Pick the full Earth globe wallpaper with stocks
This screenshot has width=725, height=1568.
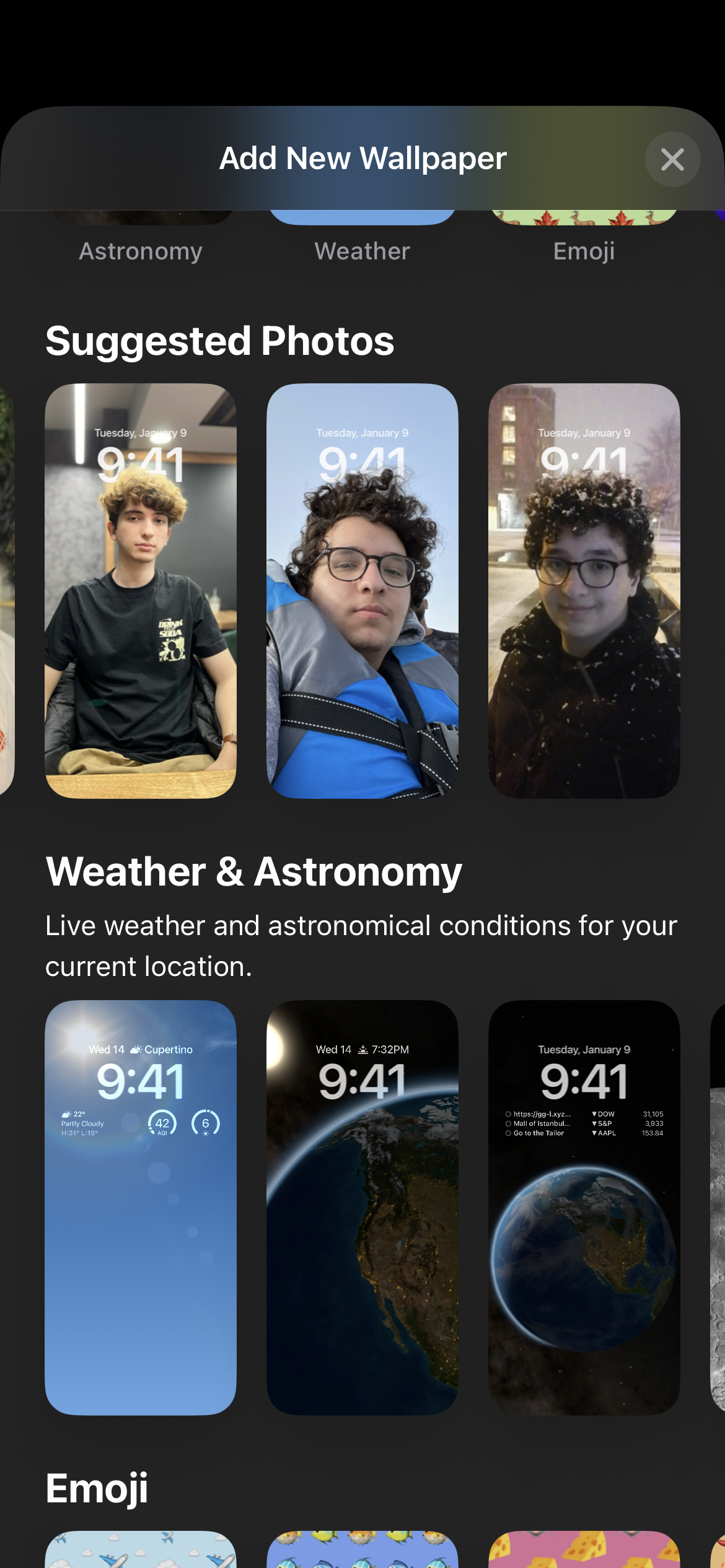(x=584, y=1207)
